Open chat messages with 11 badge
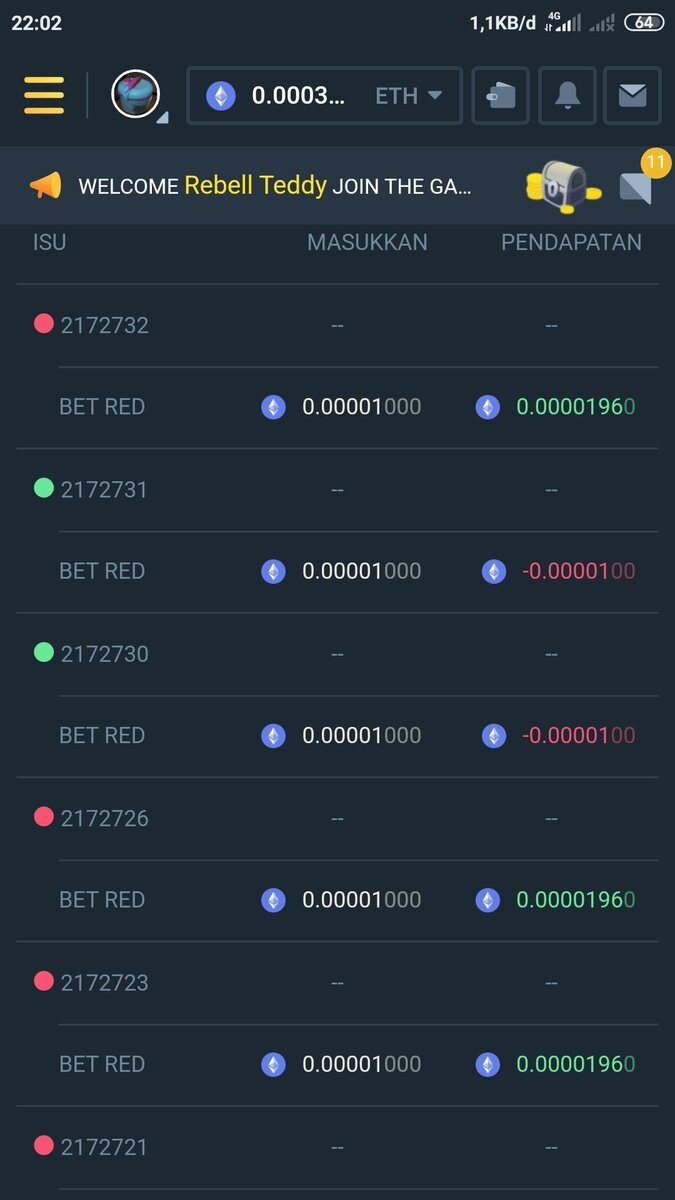 click(x=637, y=185)
